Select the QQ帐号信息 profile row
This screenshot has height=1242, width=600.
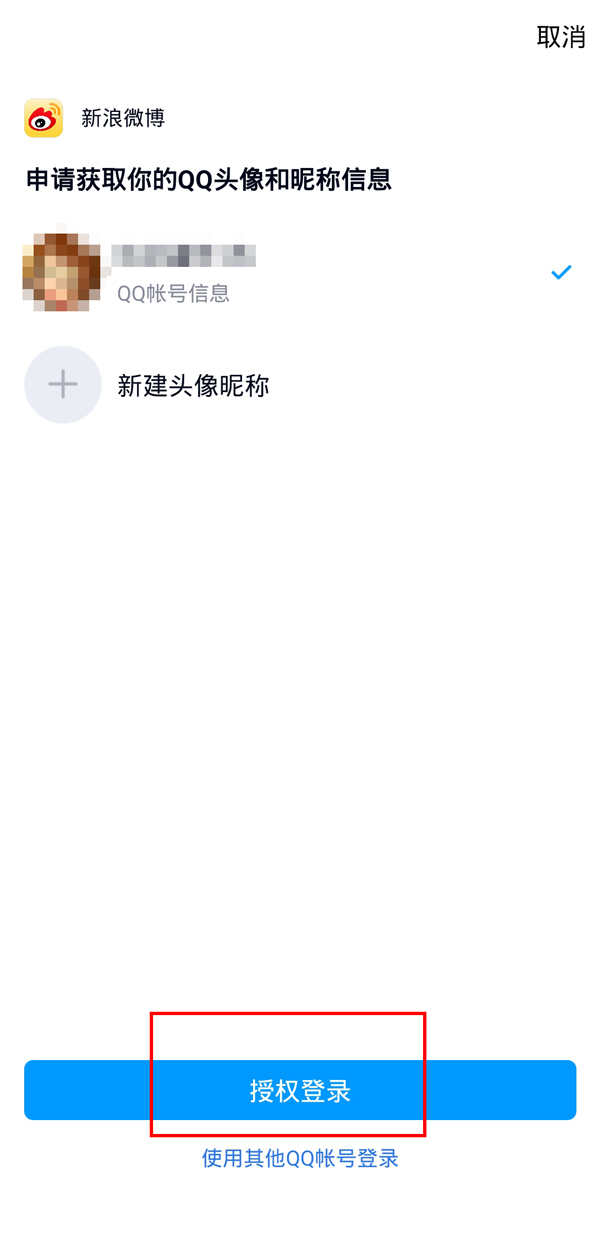[300, 272]
